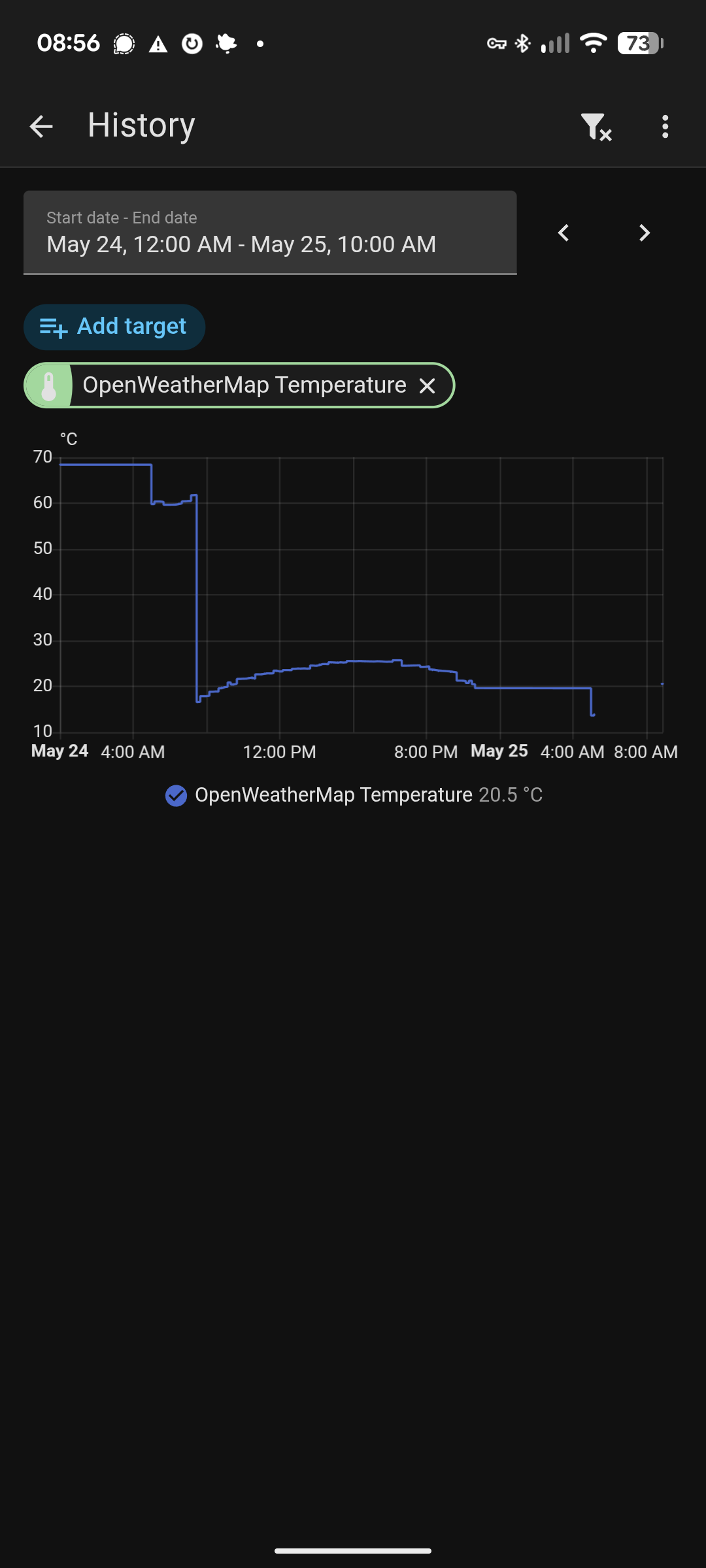Jump to the next date range

click(644, 233)
